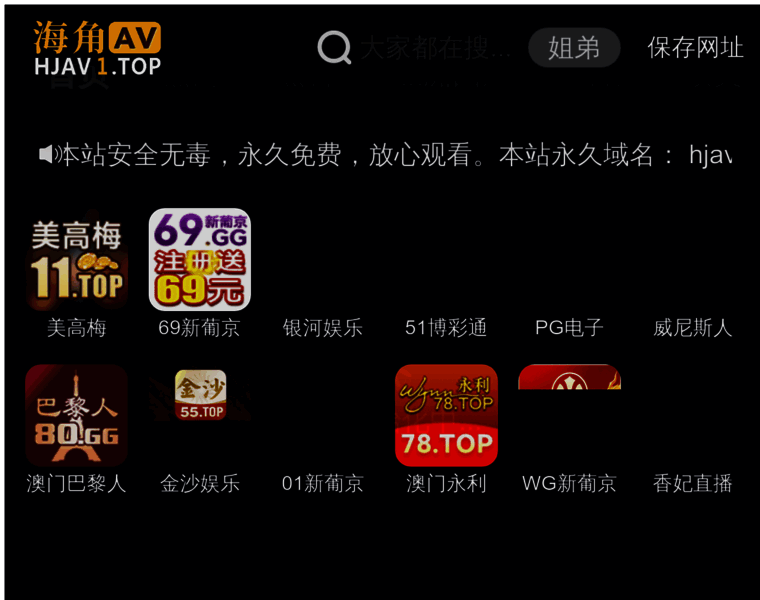This screenshot has height=600, width=760.
Task: Open the 01新葡京 tile
Action: (x=323, y=416)
